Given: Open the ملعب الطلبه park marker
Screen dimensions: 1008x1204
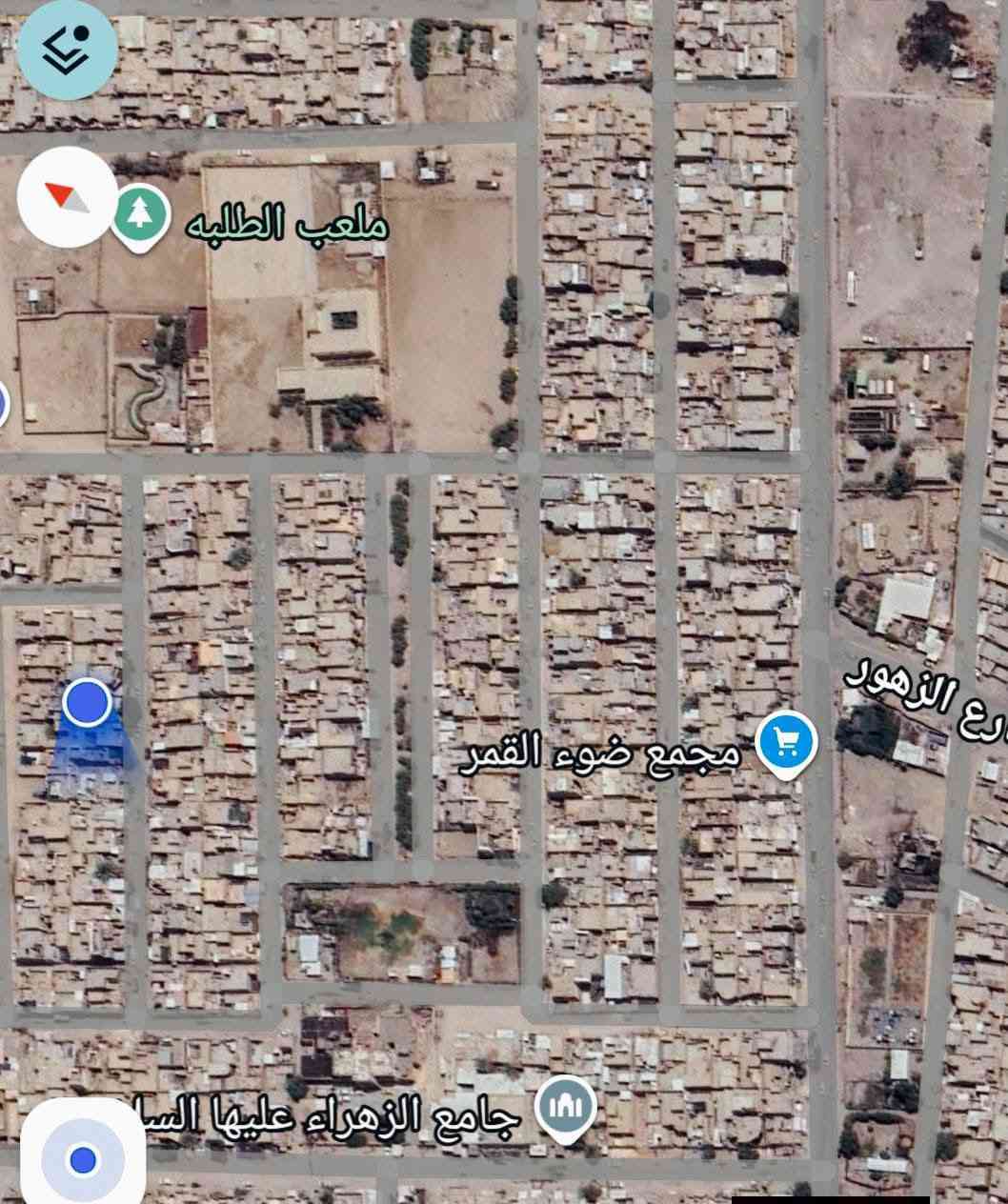Looking at the screenshot, I should tap(140, 211).
